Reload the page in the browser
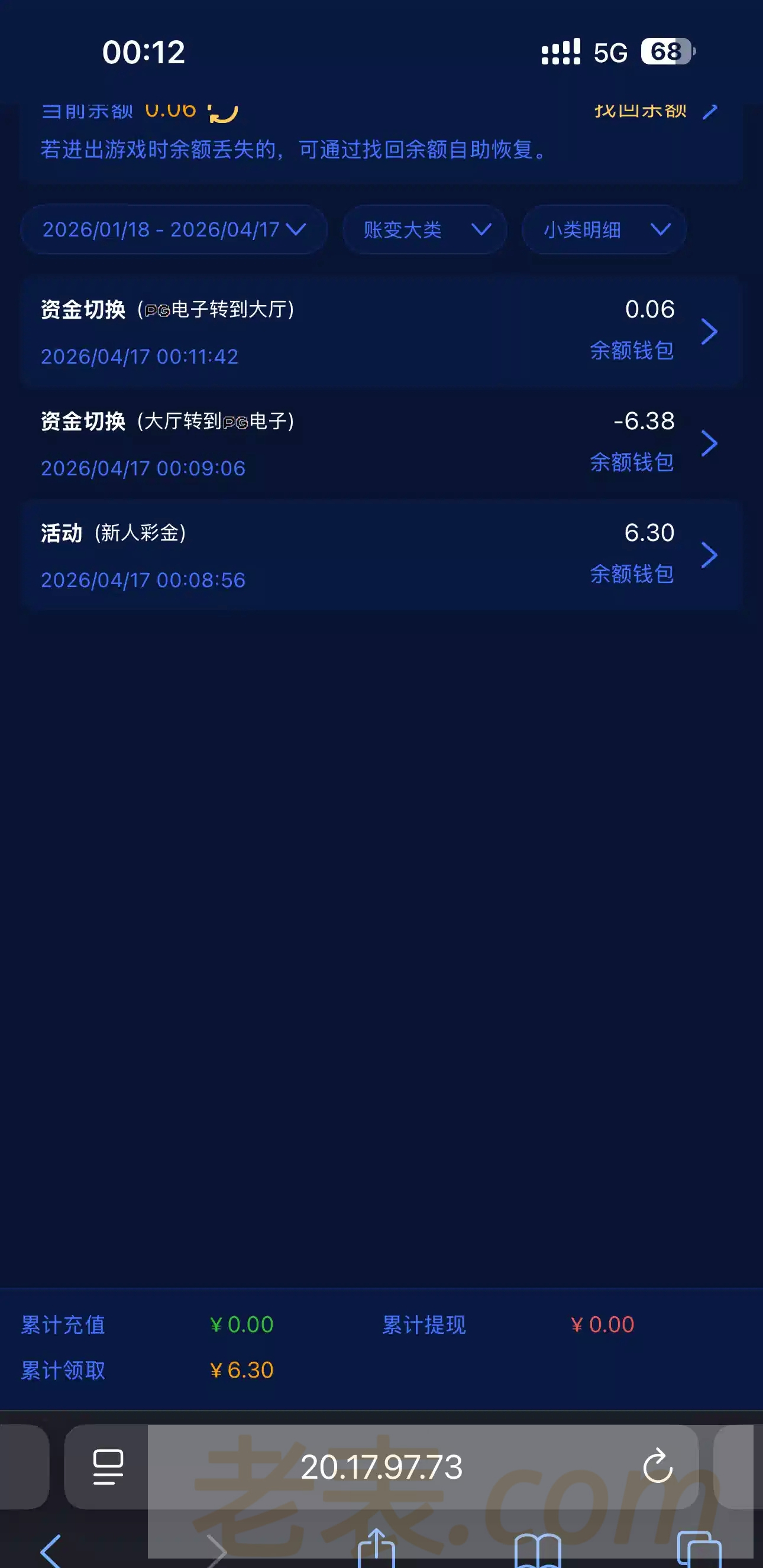 click(658, 1466)
